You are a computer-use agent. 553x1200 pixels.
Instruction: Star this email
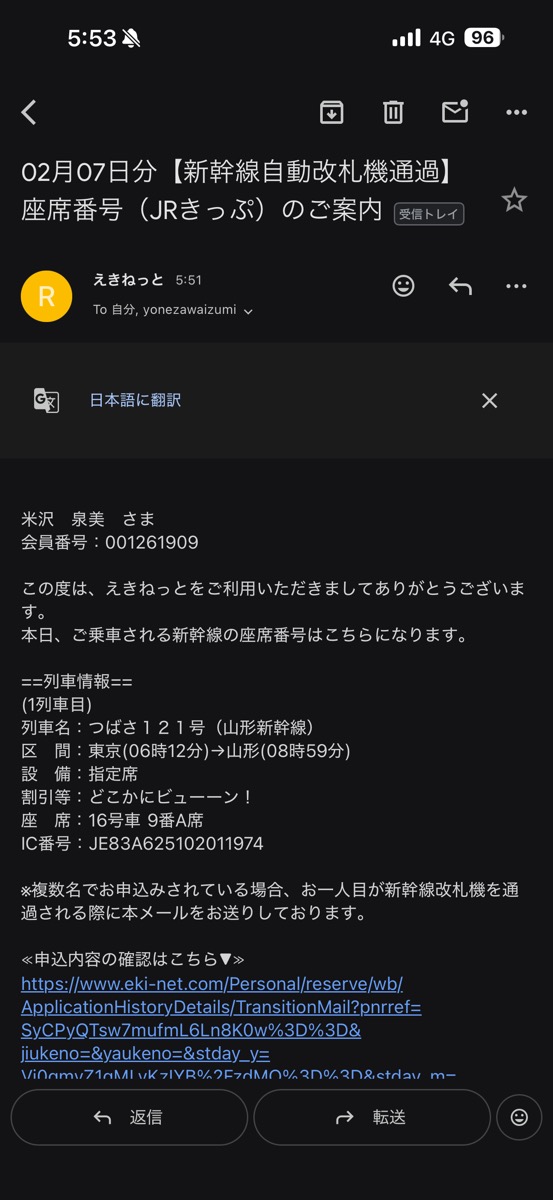[514, 200]
